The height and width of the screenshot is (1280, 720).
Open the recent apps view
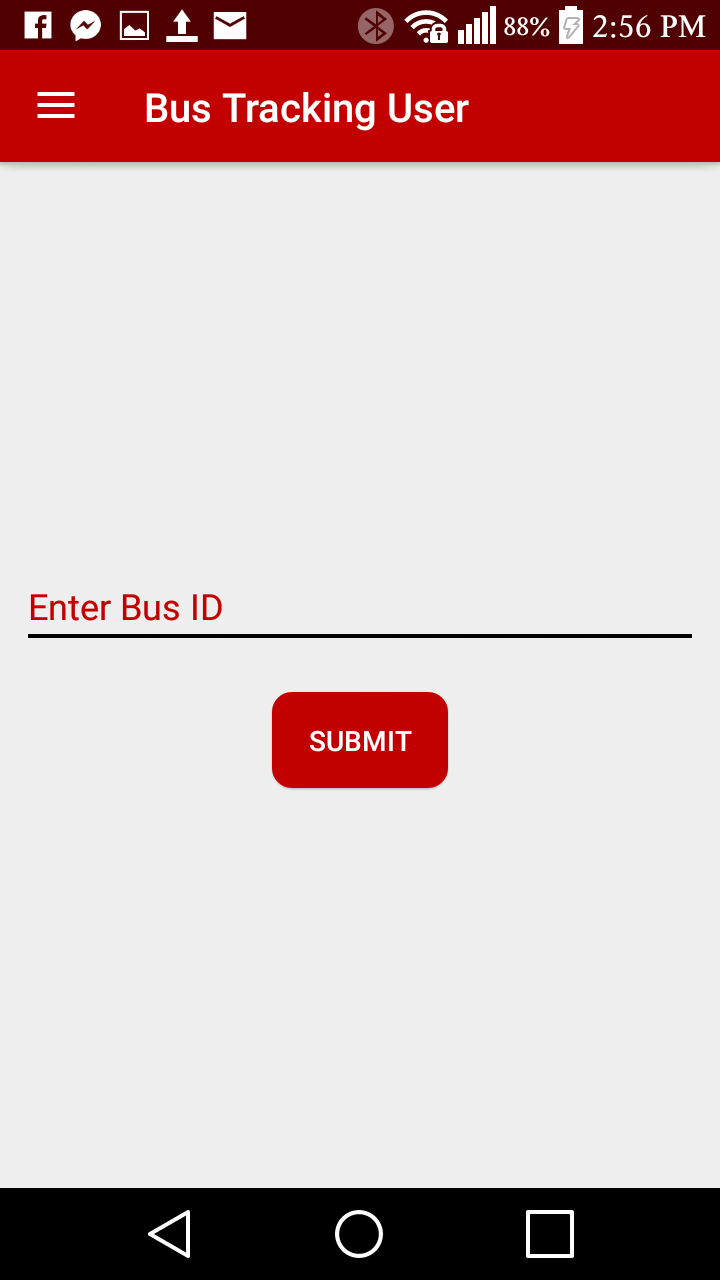550,1233
